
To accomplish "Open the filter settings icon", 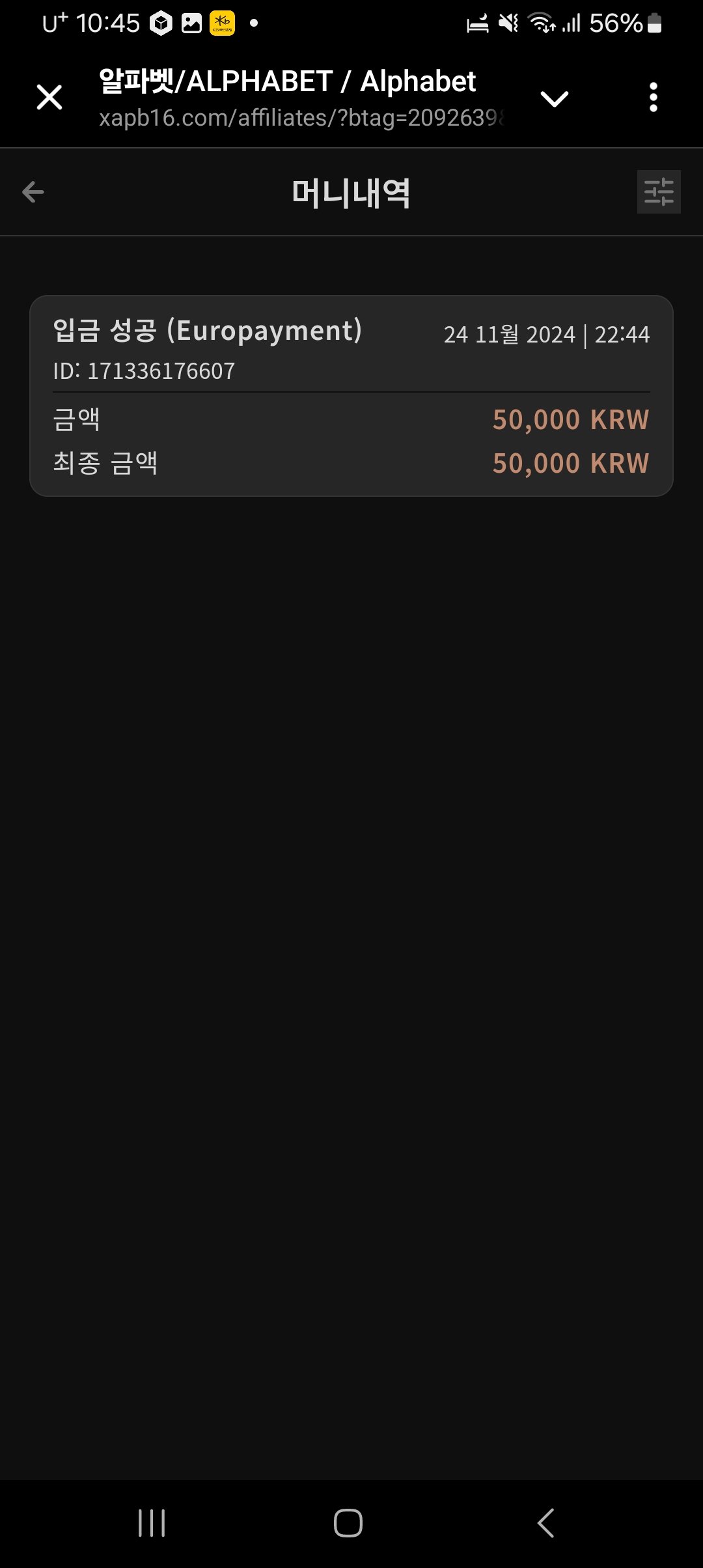I will (x=658, y=192).
